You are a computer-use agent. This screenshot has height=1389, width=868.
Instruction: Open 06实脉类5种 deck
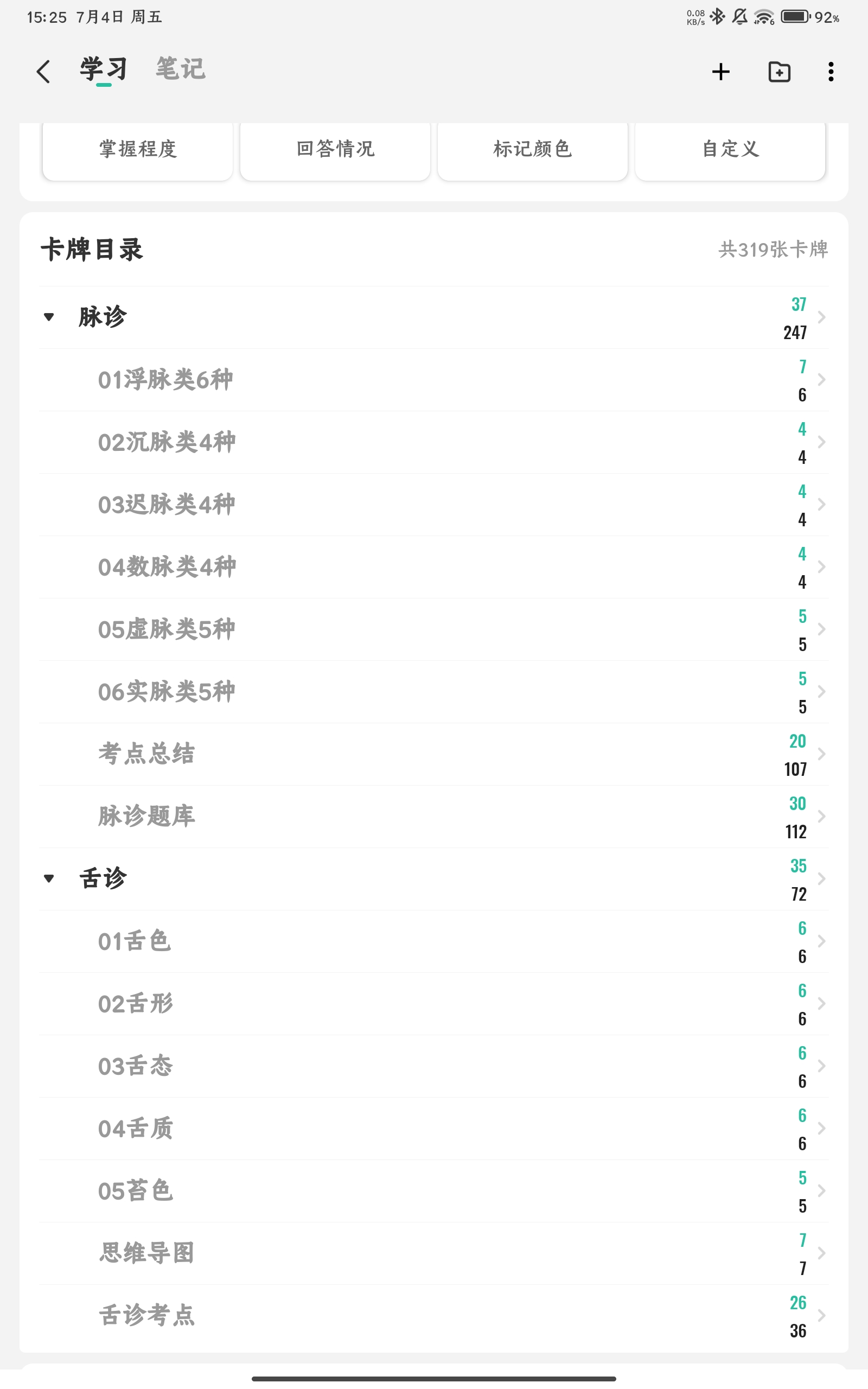point(434,692)
